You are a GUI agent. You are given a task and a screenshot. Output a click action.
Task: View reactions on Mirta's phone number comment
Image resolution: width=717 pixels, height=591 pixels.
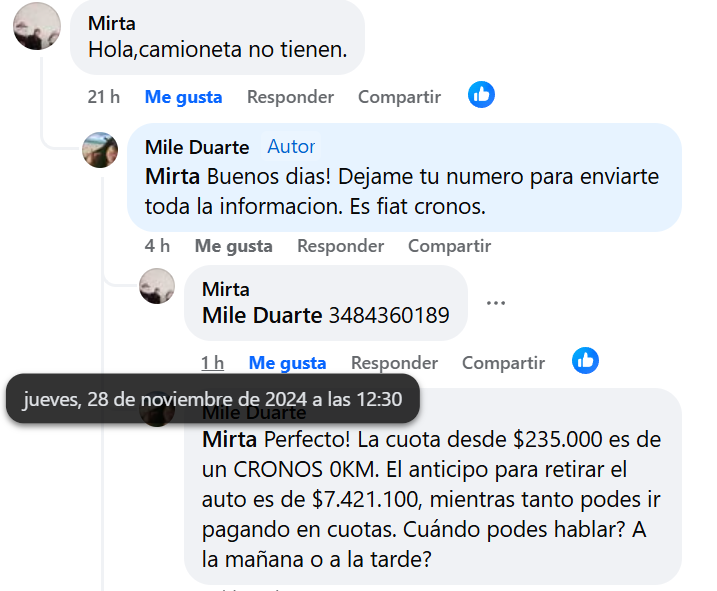pos(585,361)
